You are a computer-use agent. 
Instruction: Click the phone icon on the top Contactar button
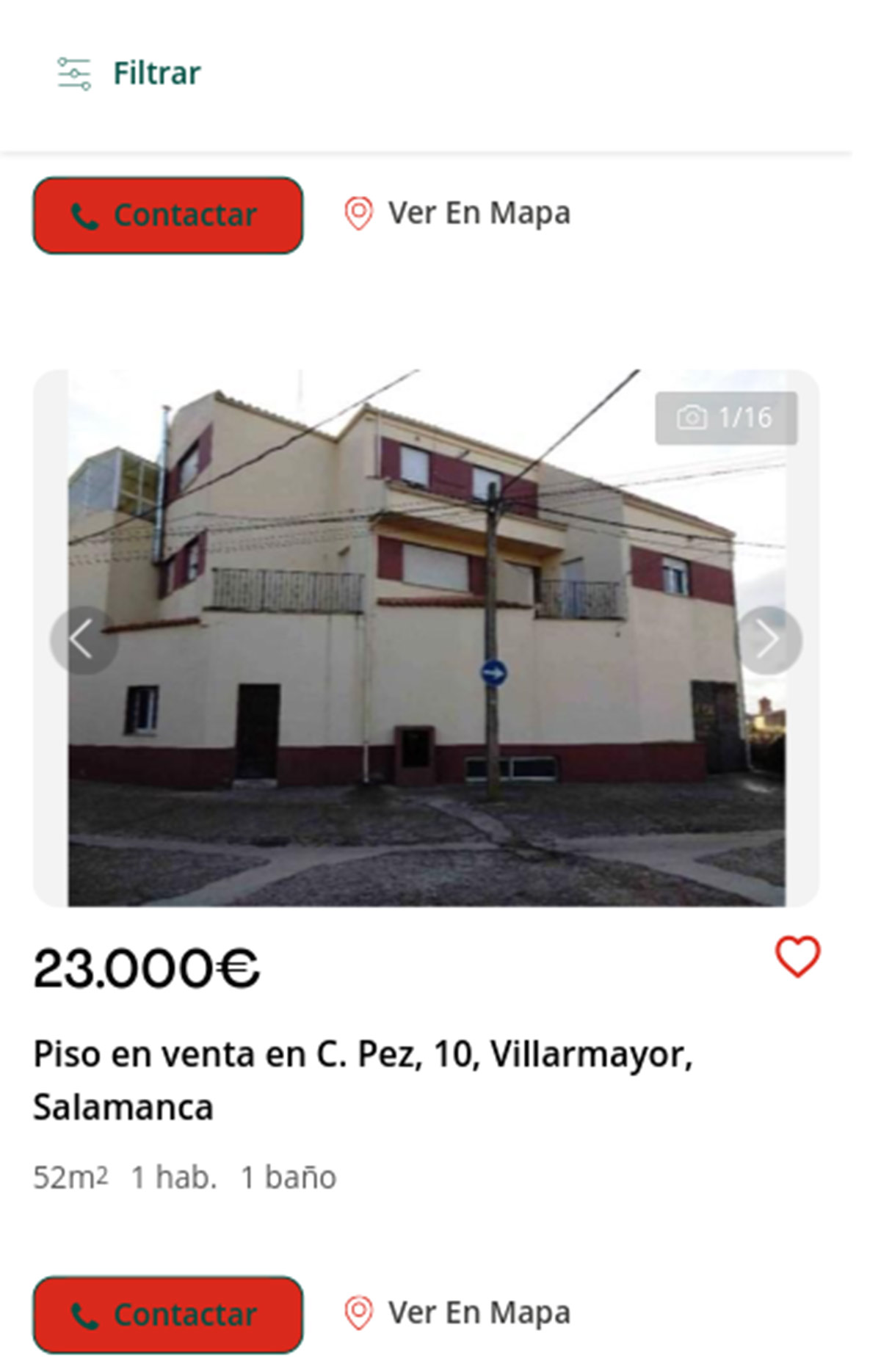pos(87,214)
